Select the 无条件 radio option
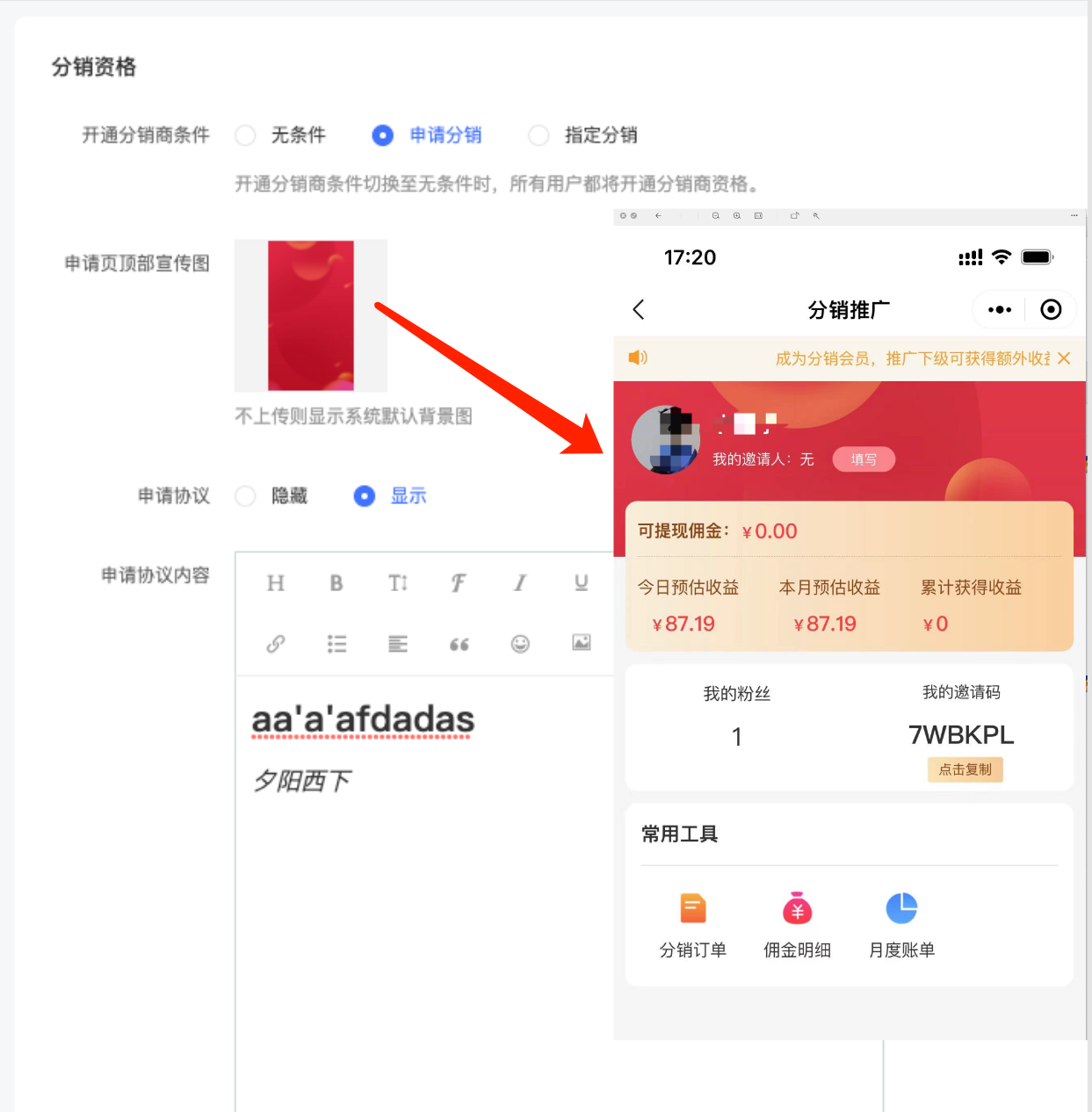 [x=246, y=135]
